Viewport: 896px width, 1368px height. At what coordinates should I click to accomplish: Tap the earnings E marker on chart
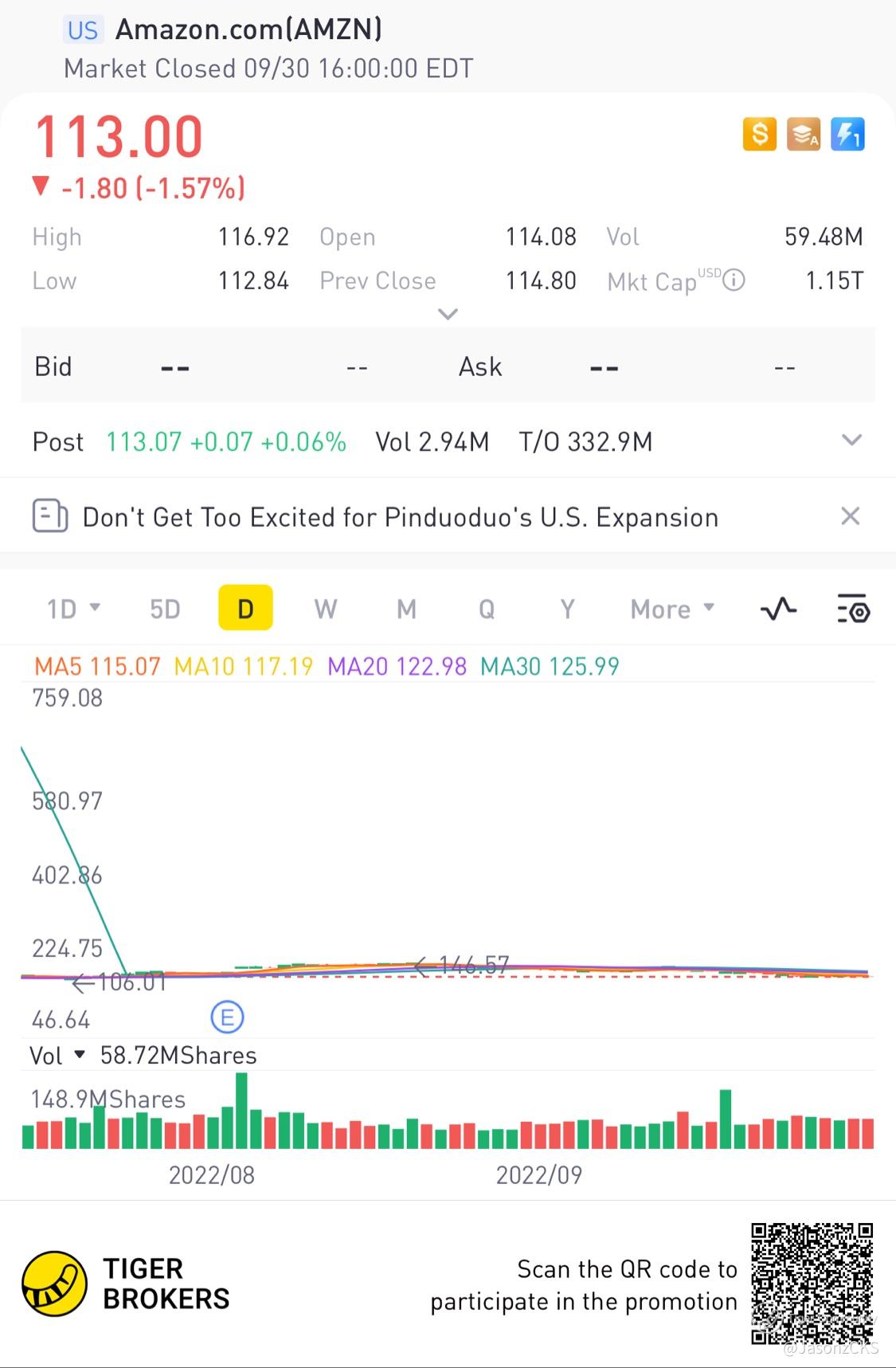coord(227,1017)
